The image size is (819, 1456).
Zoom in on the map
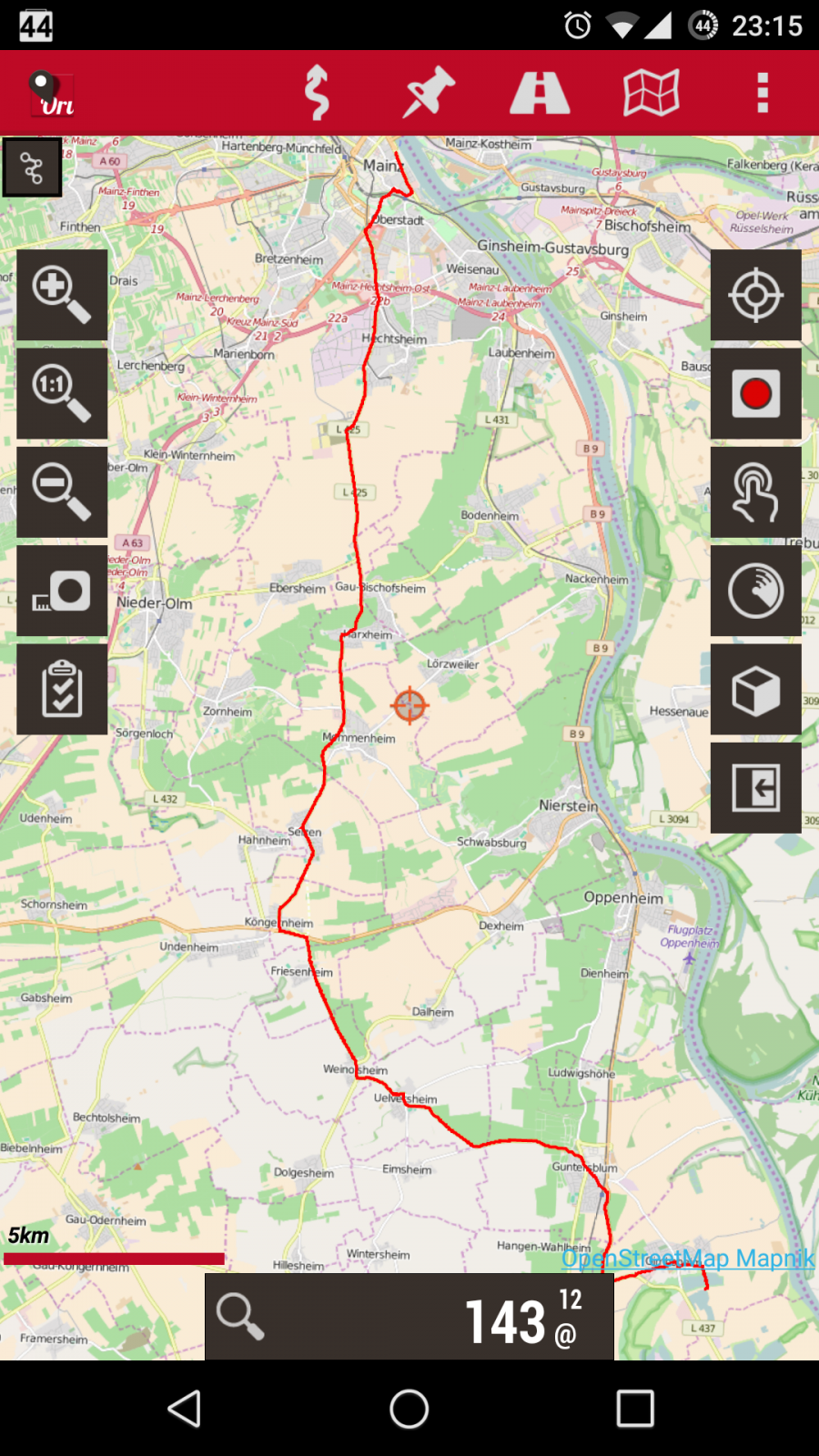(x=62, y=295)
